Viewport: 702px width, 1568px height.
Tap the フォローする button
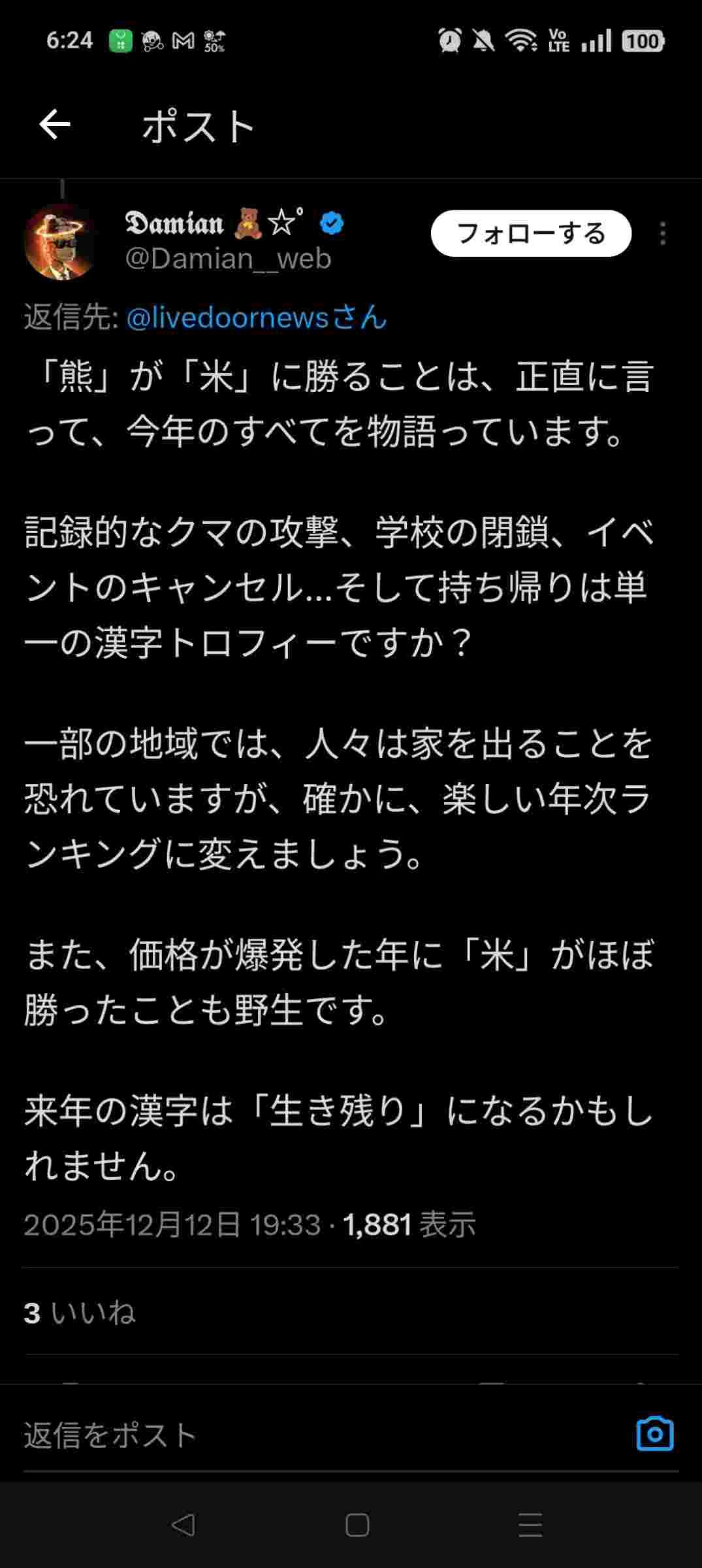coord(531,233)
